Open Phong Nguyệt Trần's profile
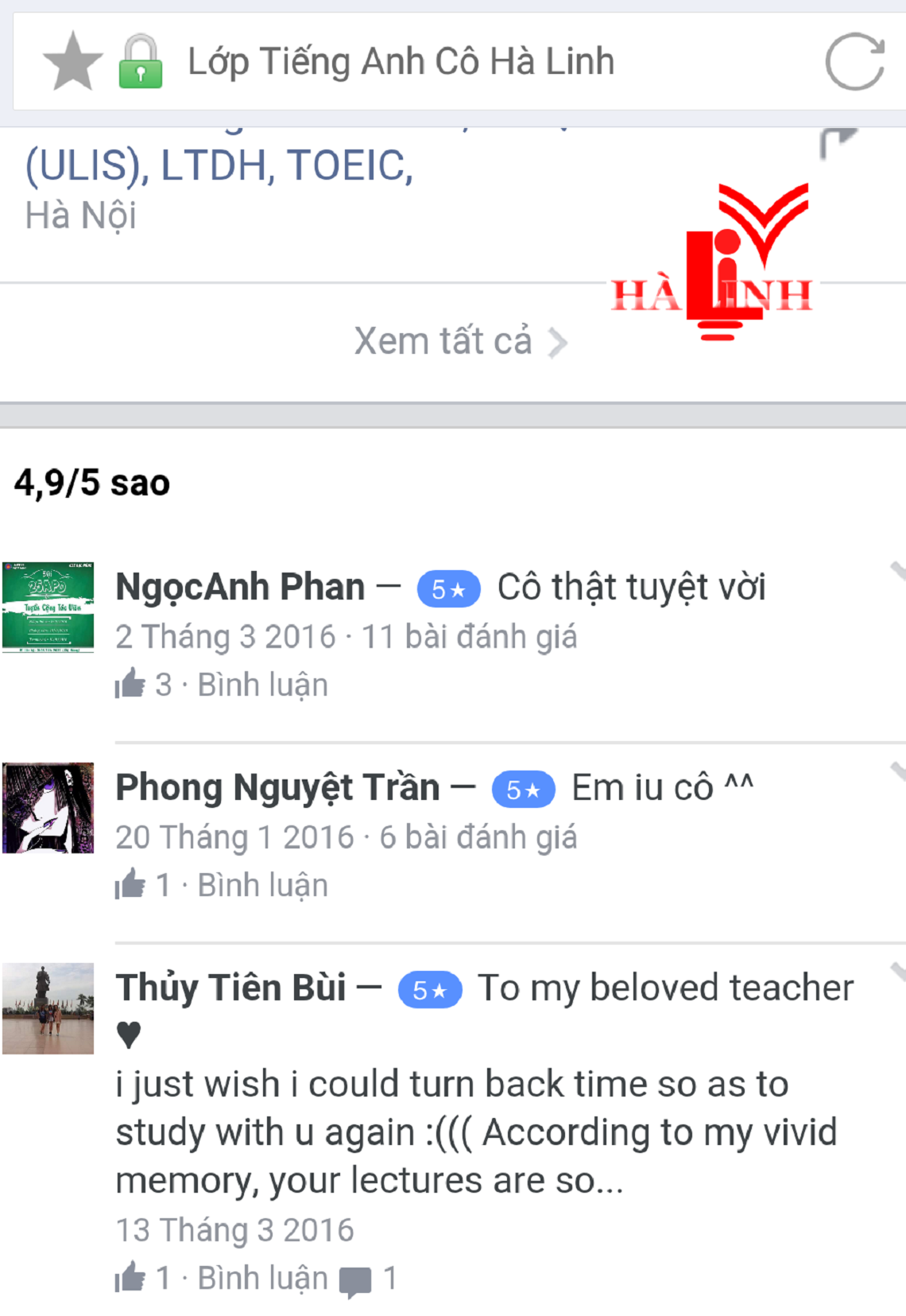 (x=277, y=788)
